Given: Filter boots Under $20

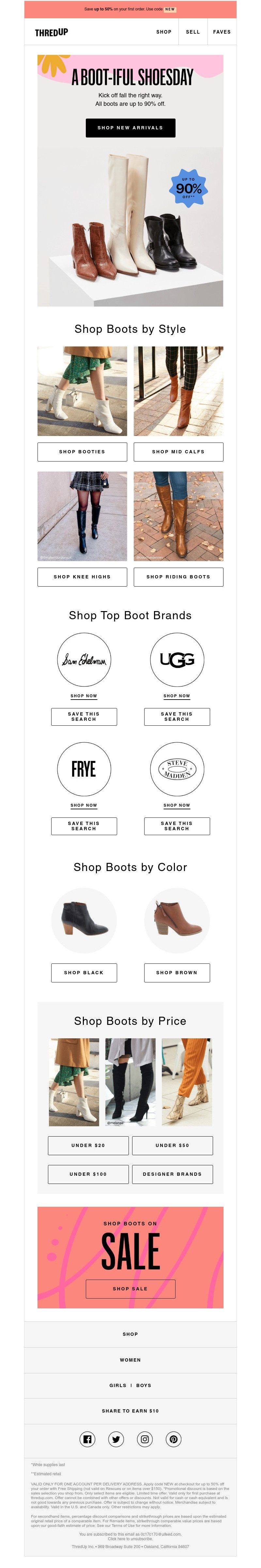Looking at the screenshot, I should pyautogui.click(x=88, y=1146).
